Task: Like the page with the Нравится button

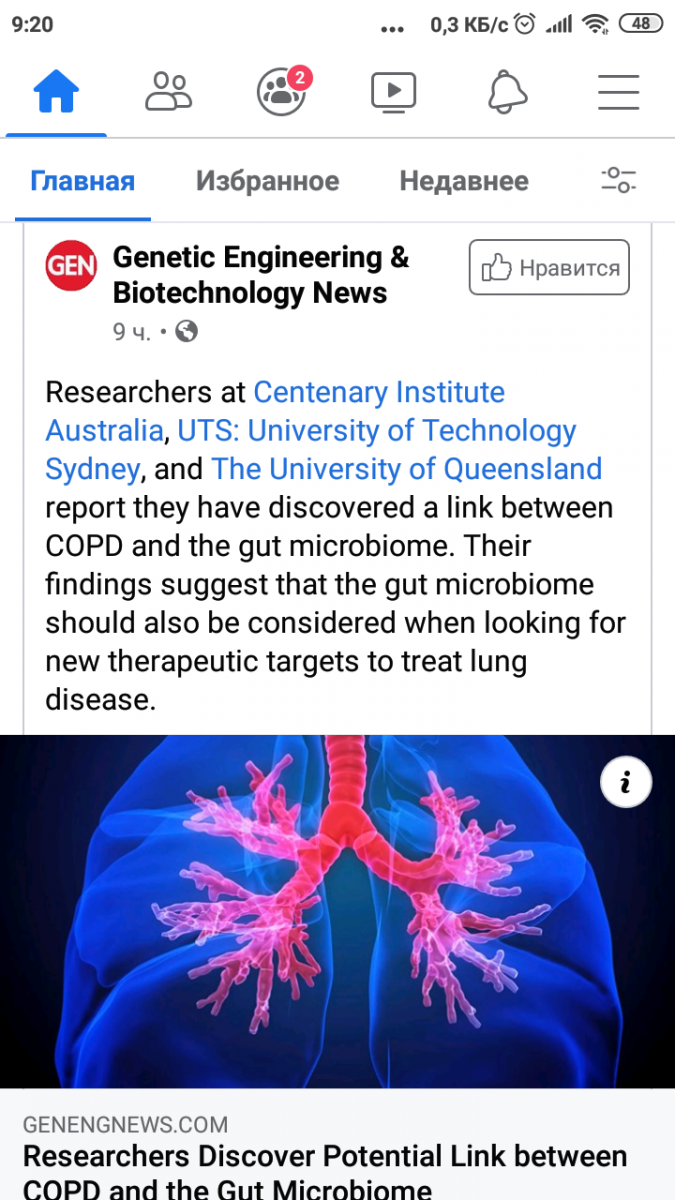Action: (549, 267)
